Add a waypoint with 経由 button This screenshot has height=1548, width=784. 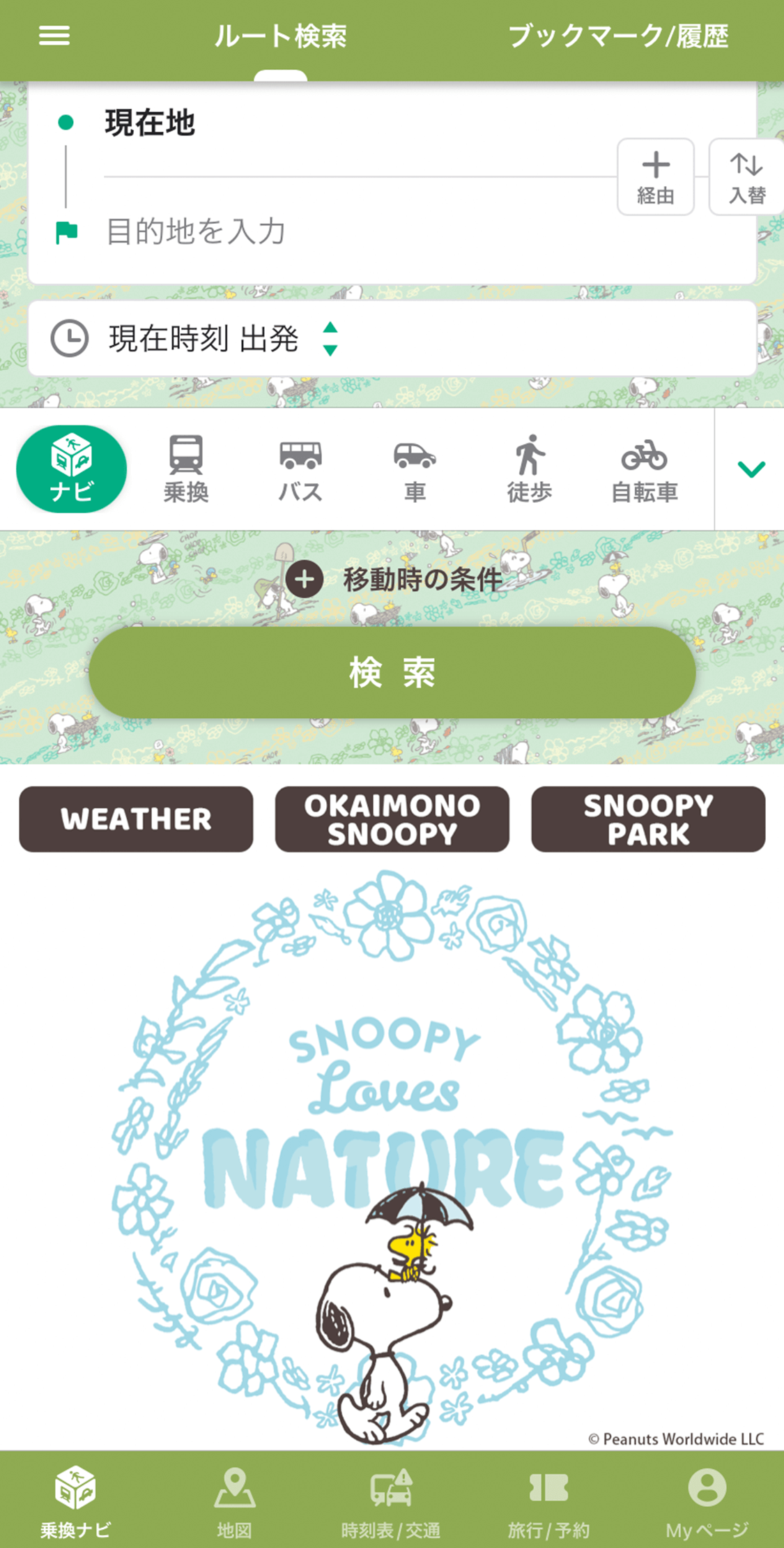[655, 177]
